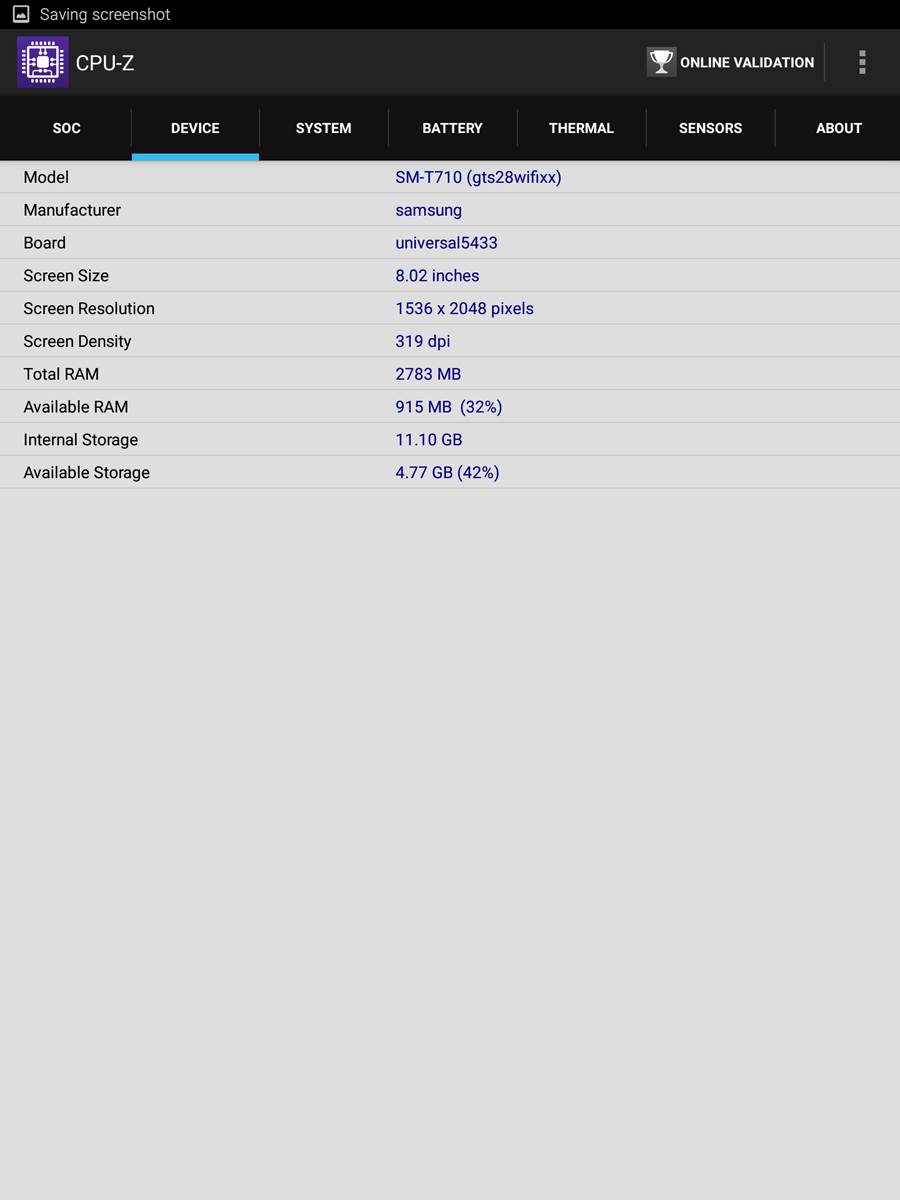View the Thermal tab

click(581, 128)
